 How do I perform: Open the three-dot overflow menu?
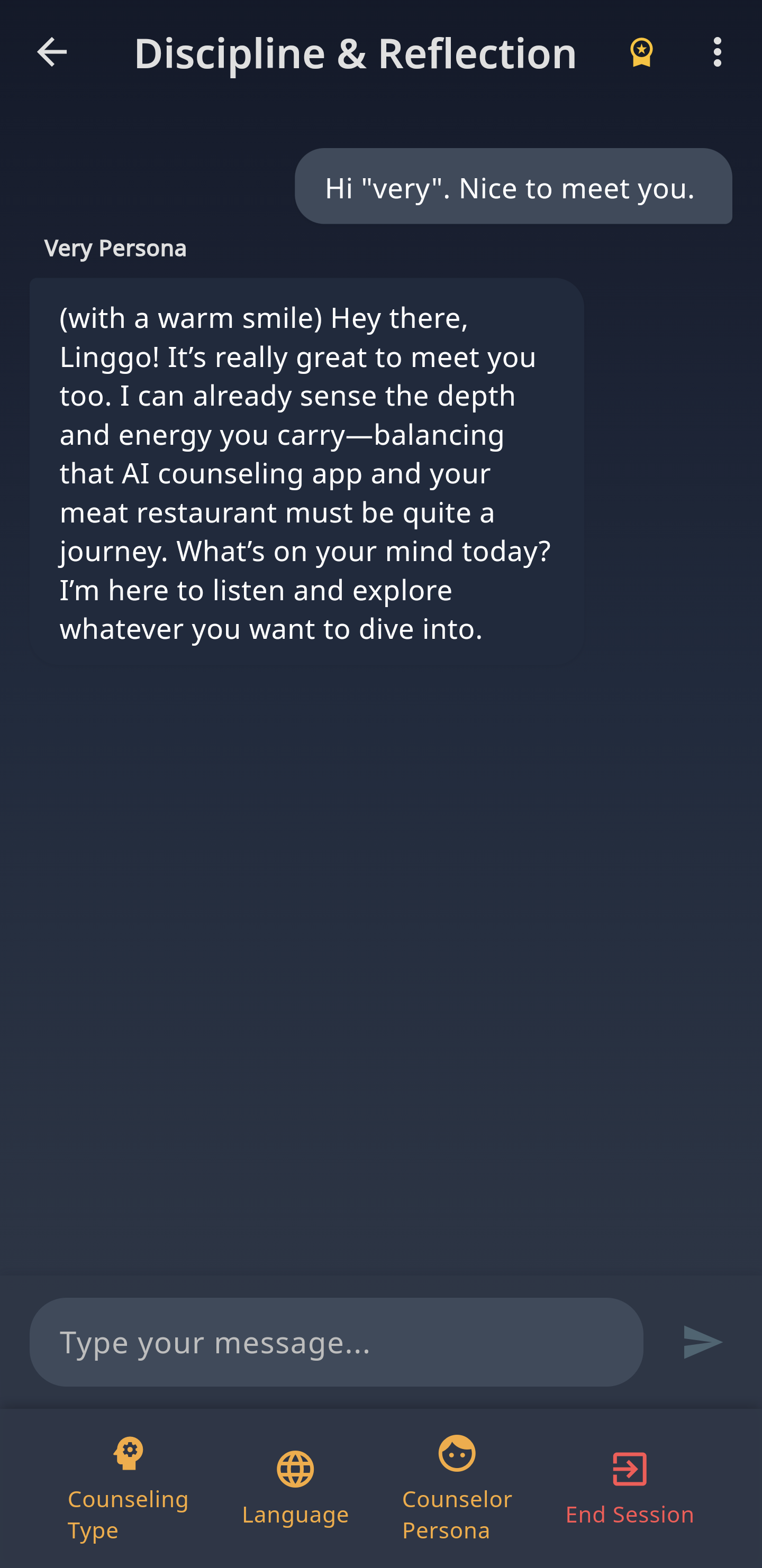tap(717, 52)
